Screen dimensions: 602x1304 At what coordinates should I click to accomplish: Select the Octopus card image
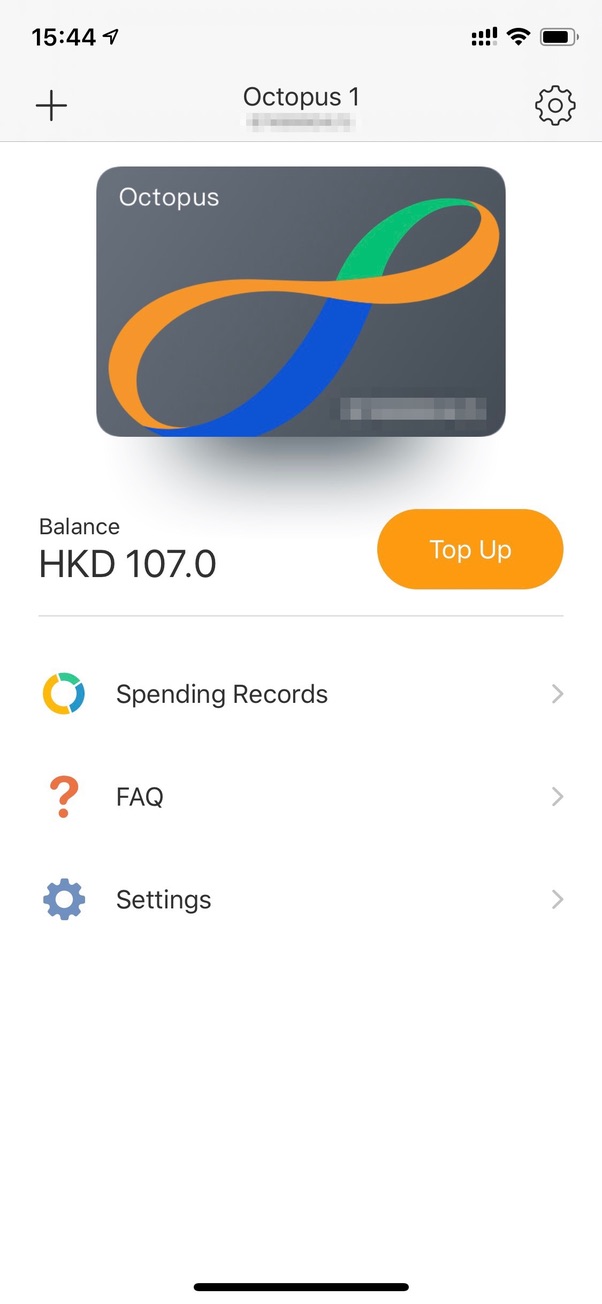click(300, 301)
